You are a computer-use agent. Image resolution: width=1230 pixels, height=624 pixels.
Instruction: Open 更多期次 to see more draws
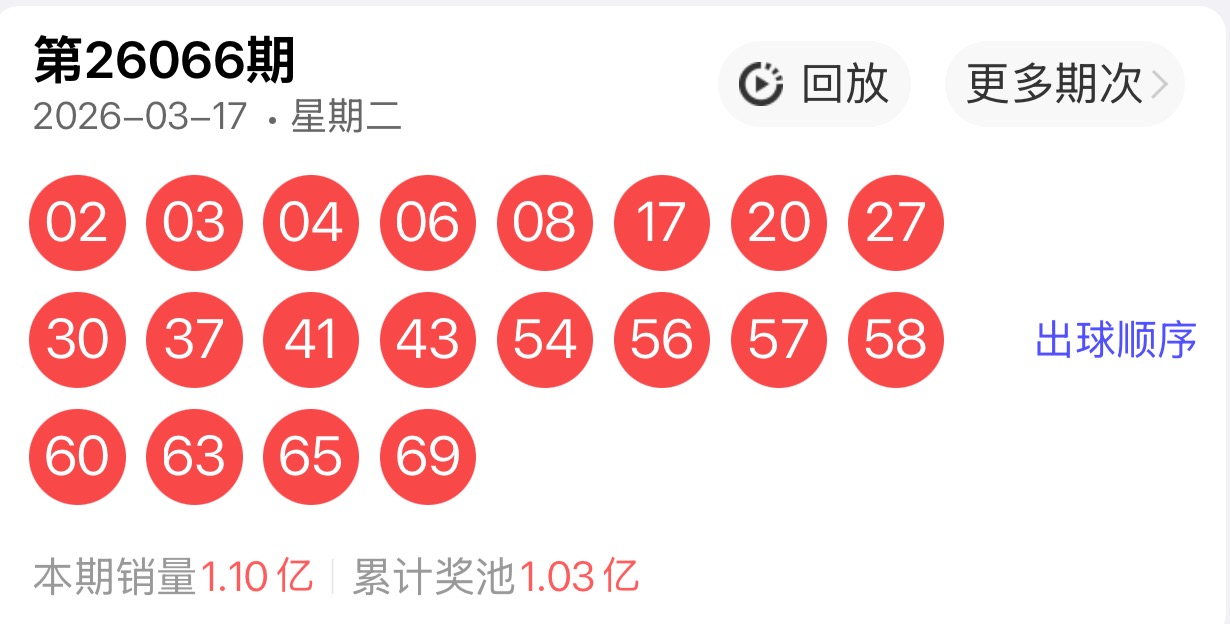click(1065, 84)
